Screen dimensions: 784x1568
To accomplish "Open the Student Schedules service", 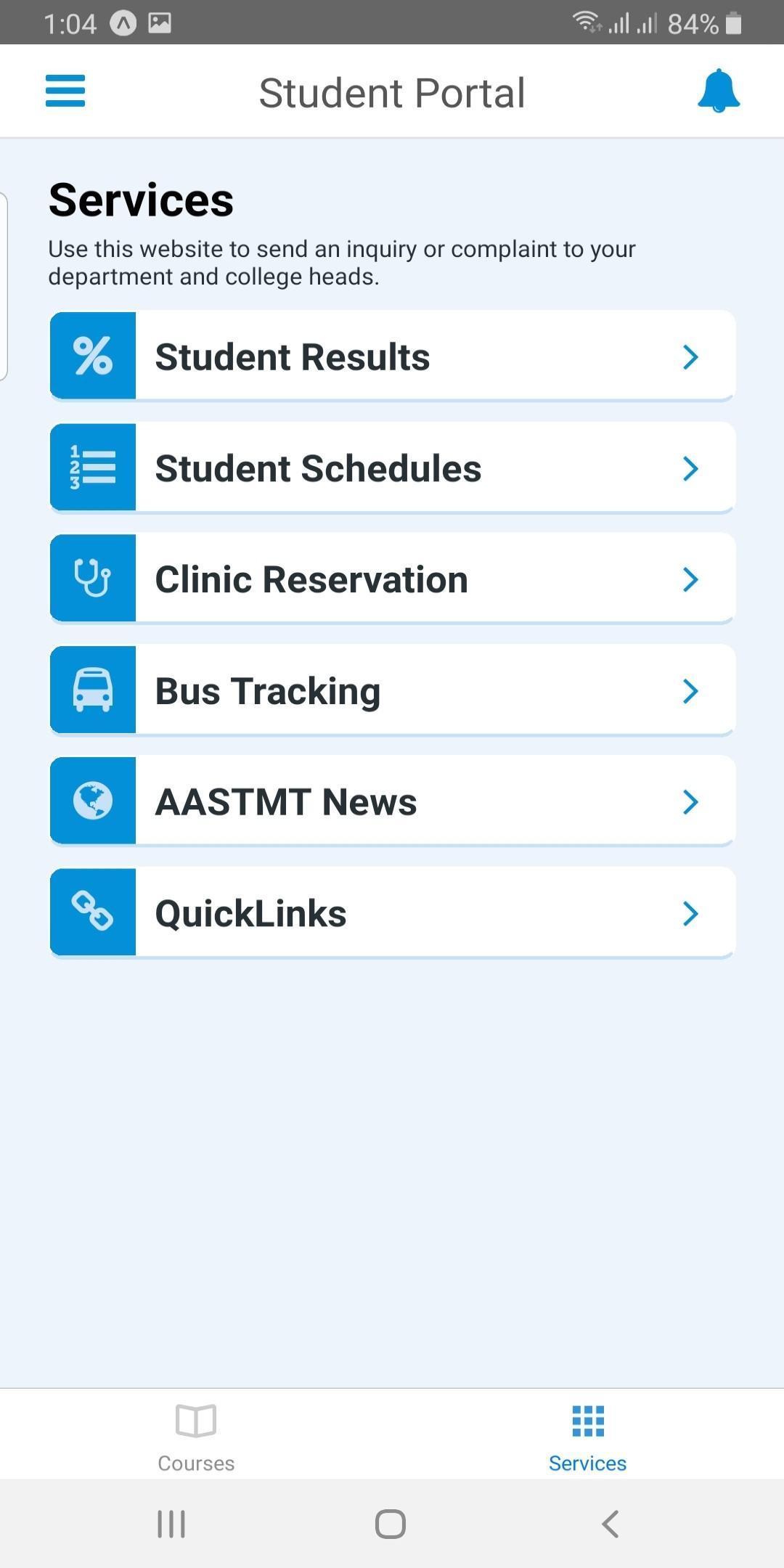I will pyautogui.click(x=392, y=467).
